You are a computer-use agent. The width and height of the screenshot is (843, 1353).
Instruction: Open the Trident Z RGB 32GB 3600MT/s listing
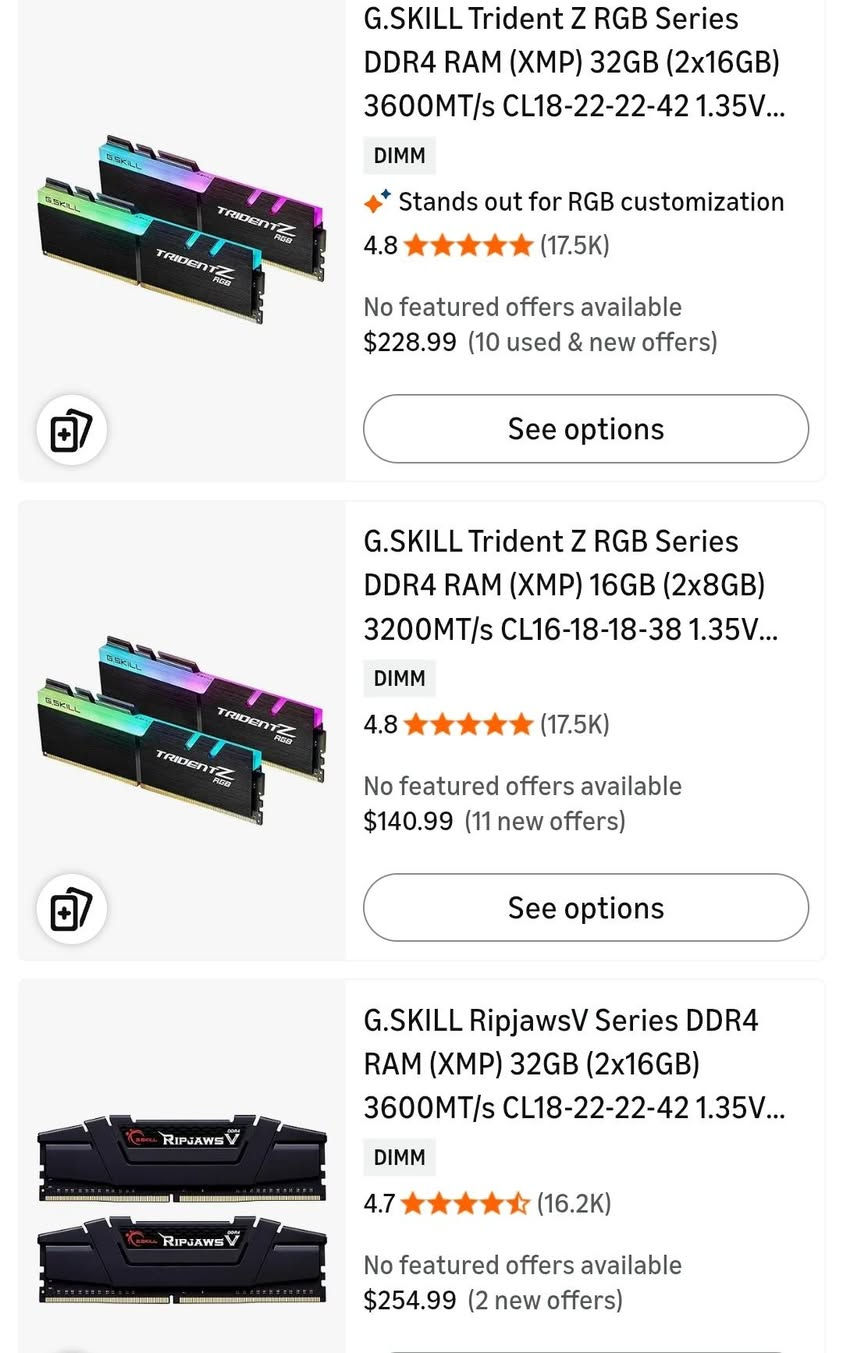(x=573, y=62)
